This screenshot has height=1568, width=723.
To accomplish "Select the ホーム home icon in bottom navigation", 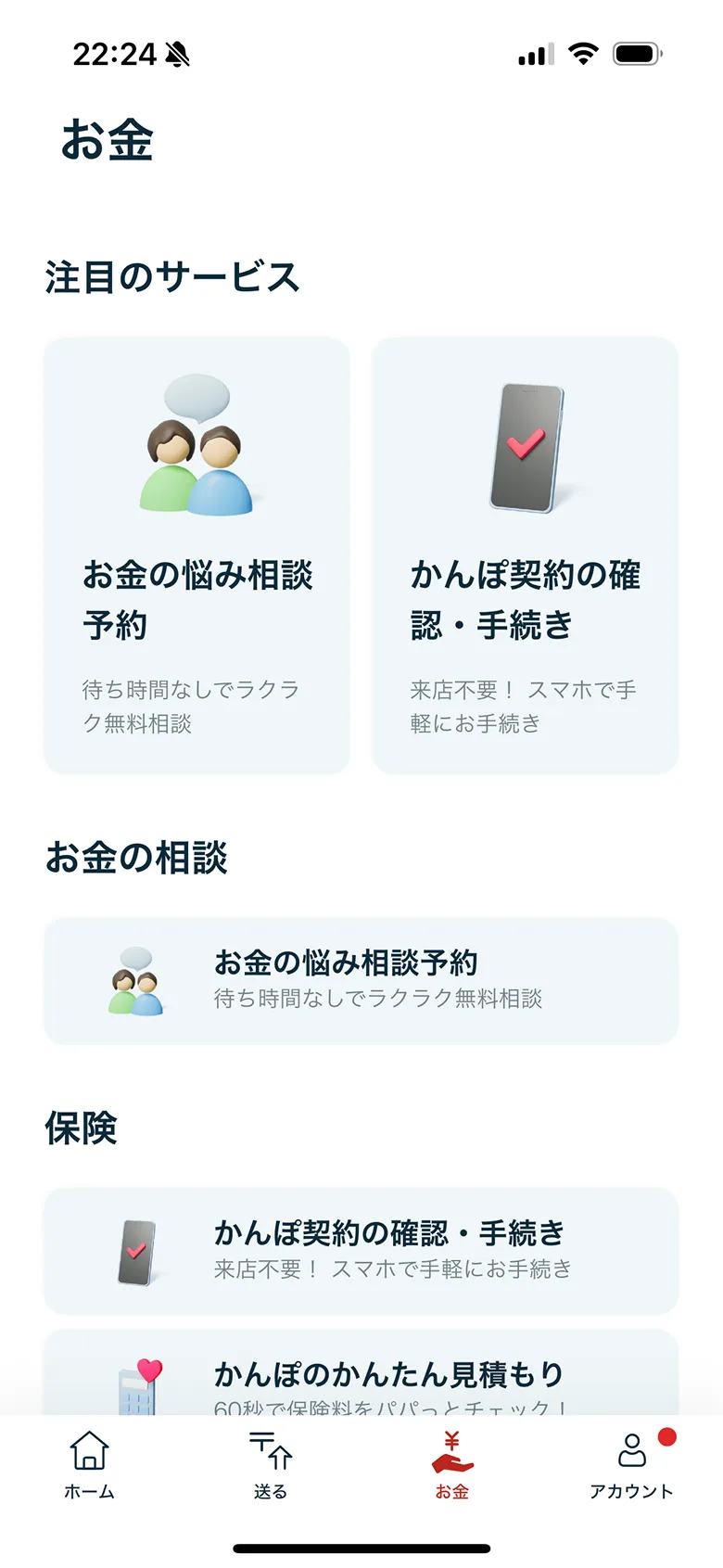I will pyautogui.click(x=88, y=1449).
